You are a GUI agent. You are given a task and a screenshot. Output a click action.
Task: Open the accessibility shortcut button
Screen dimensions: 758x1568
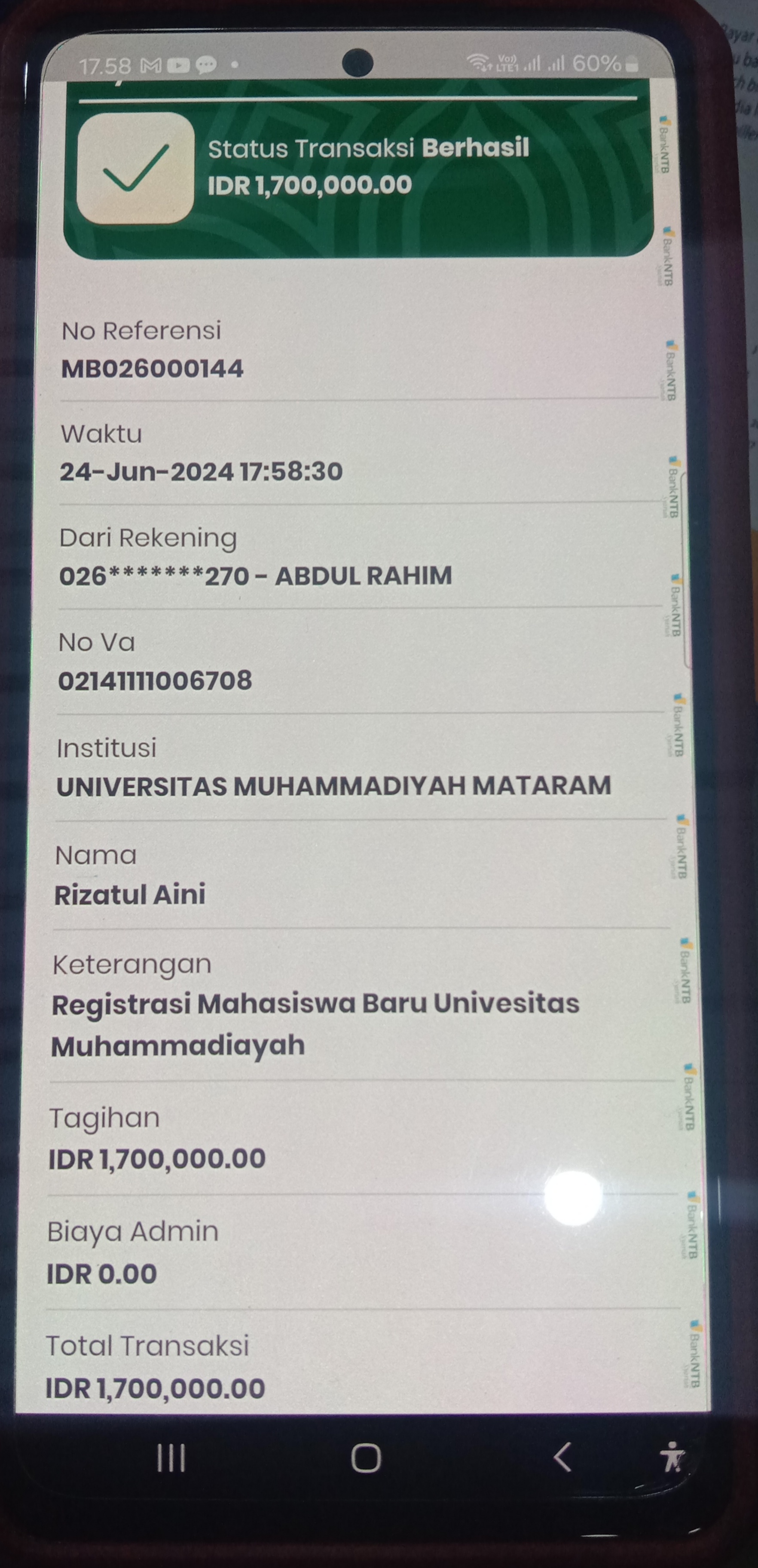tap(672, 1457)
